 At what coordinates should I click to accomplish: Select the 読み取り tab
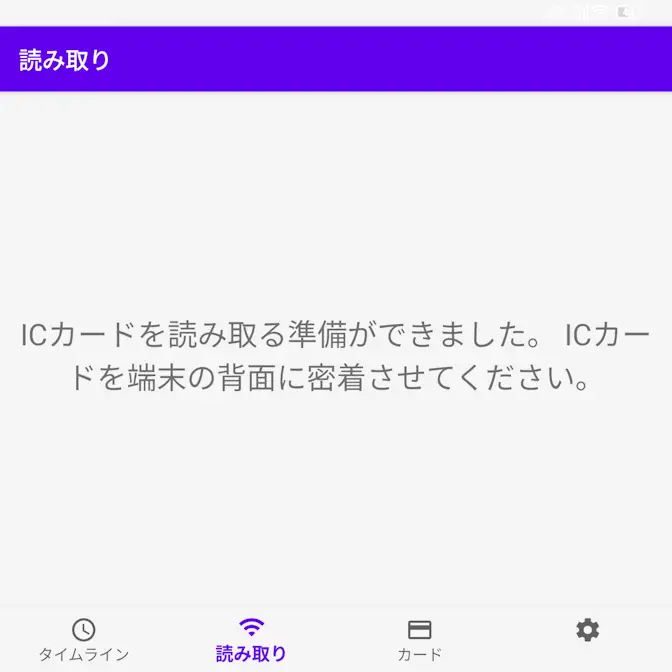pyautogui.click(x=252, y=640)
